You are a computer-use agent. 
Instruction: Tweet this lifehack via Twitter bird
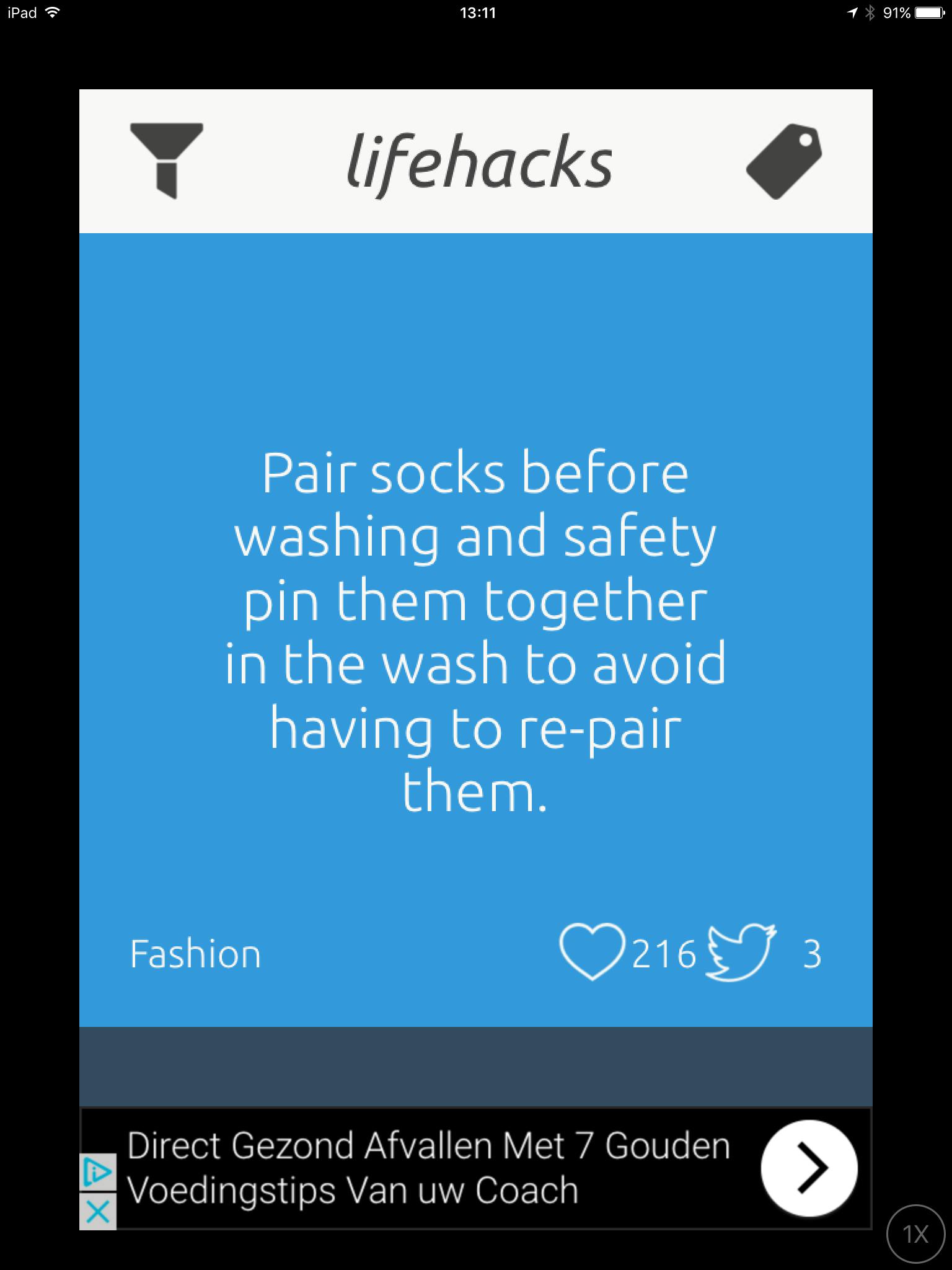coord(741,952)
